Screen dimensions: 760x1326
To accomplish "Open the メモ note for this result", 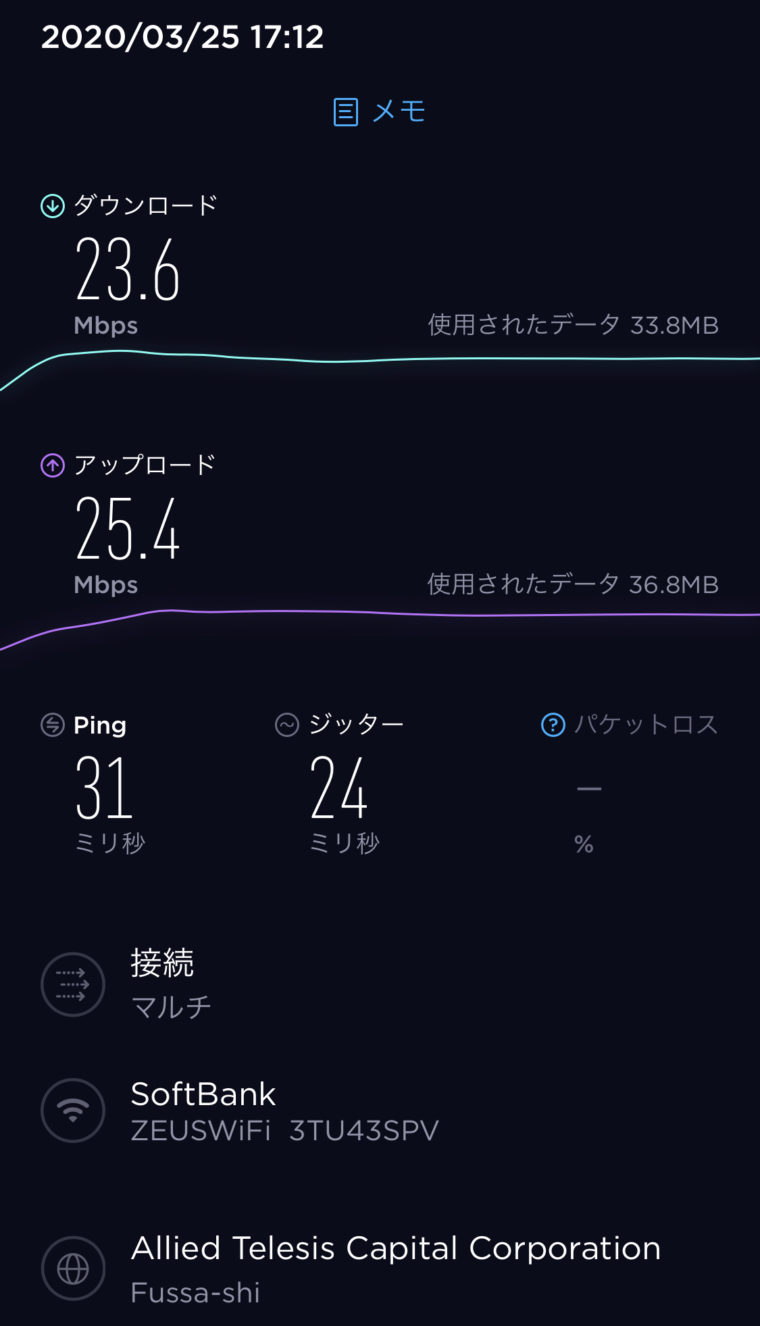I will pos(380,111).
